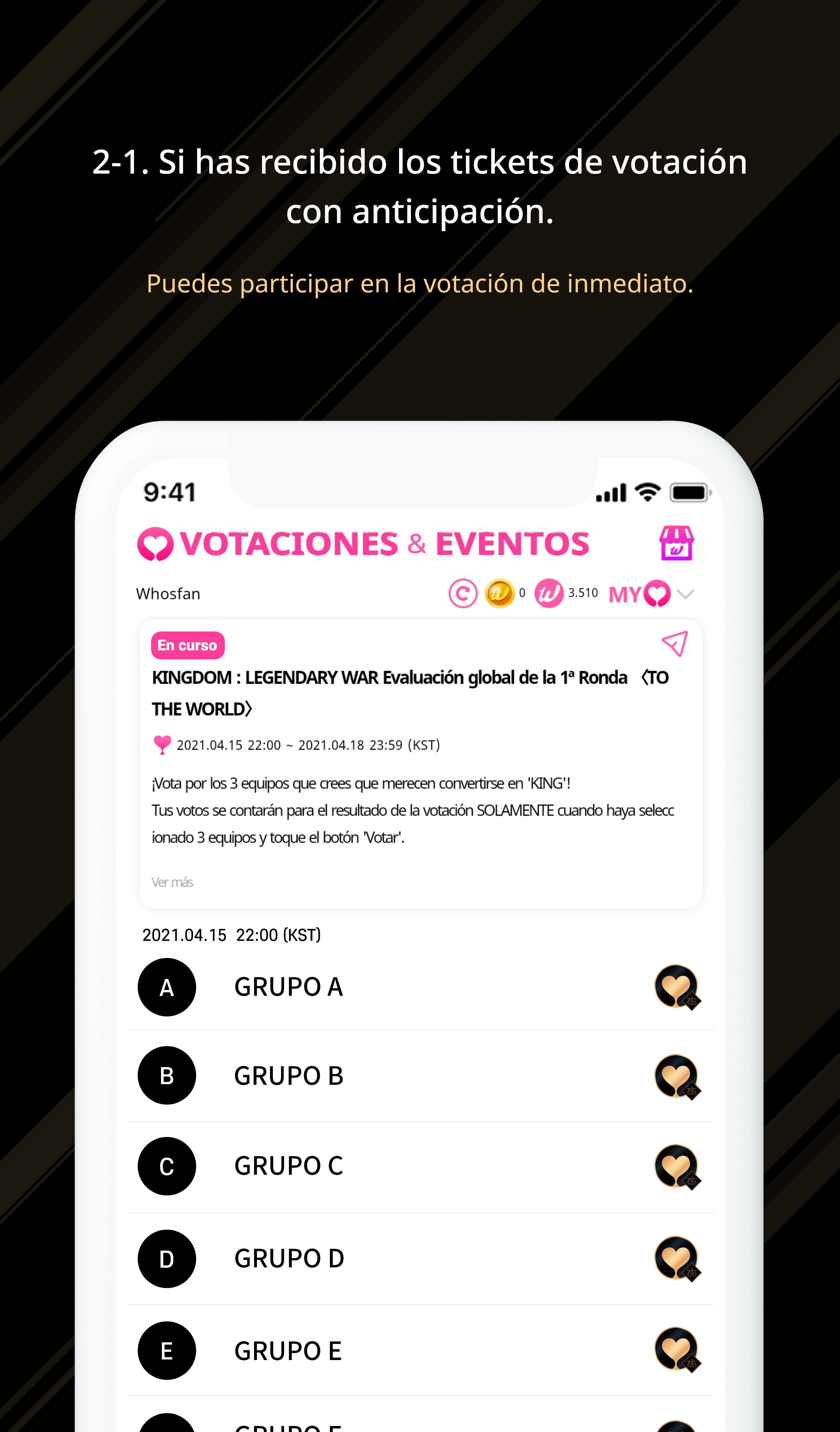Select GRUPO A with its vote heart
This screenshot has width=840, height=1432.
point(678,987)
